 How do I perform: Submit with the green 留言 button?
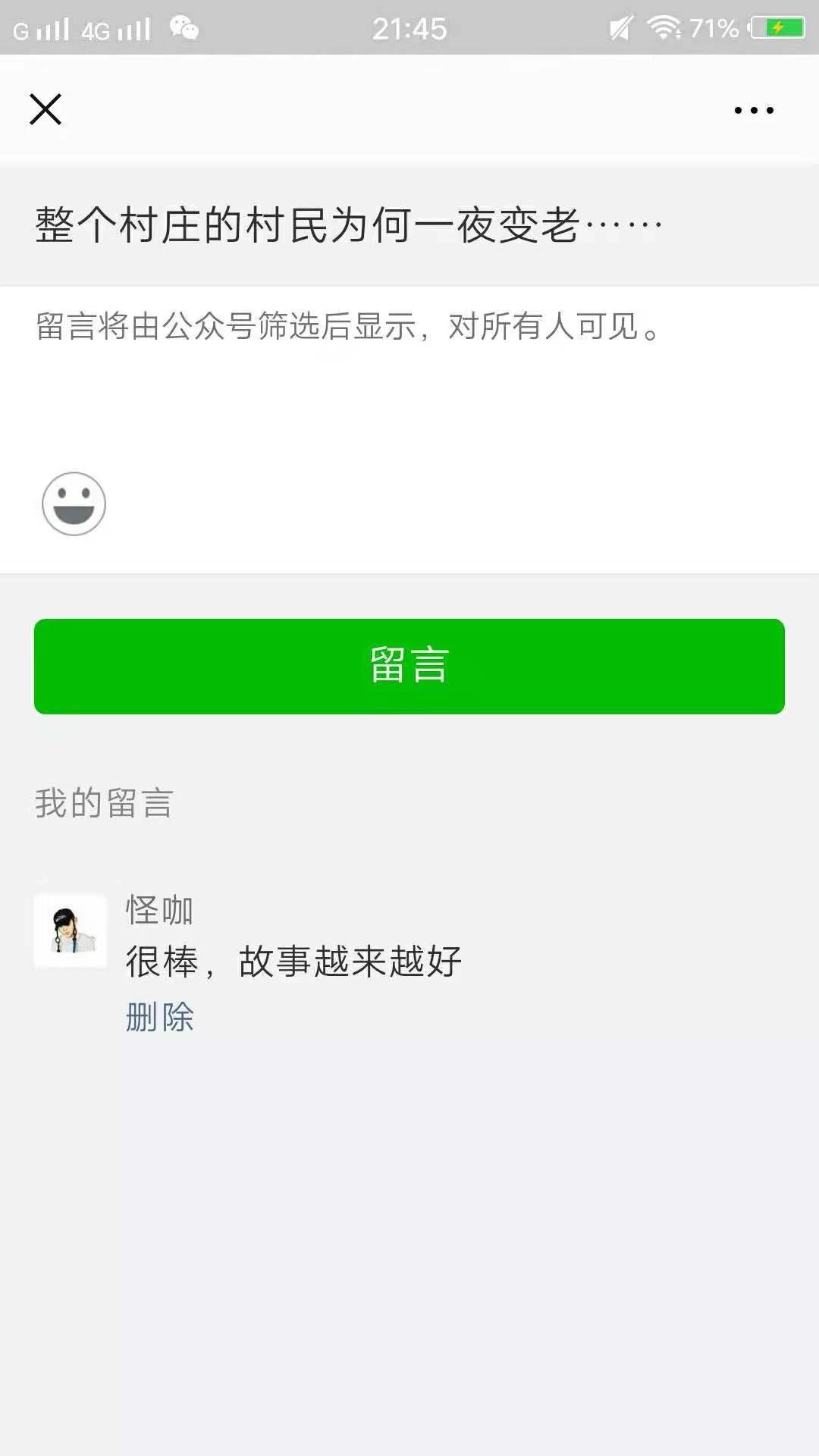point(409,666)
